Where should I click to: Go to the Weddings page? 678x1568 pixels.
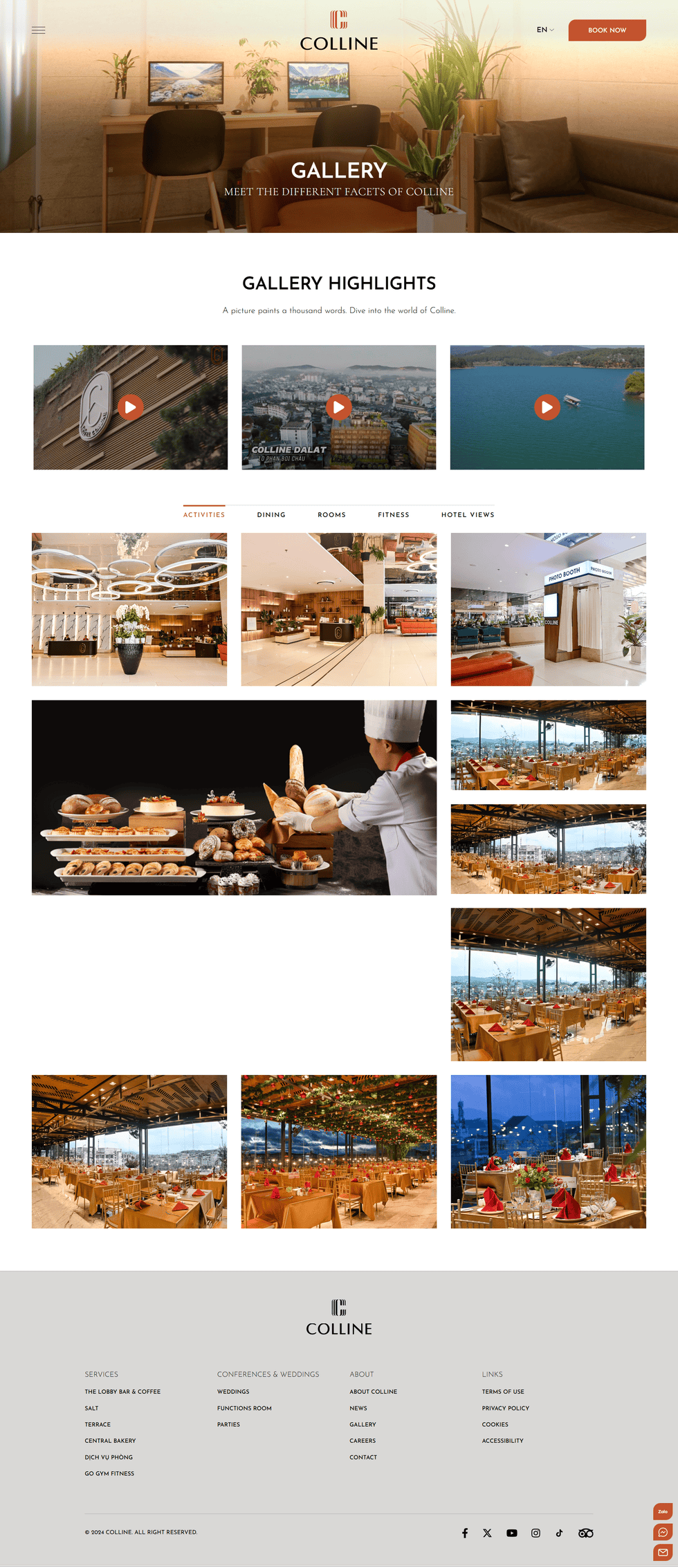click(233, 1392)
